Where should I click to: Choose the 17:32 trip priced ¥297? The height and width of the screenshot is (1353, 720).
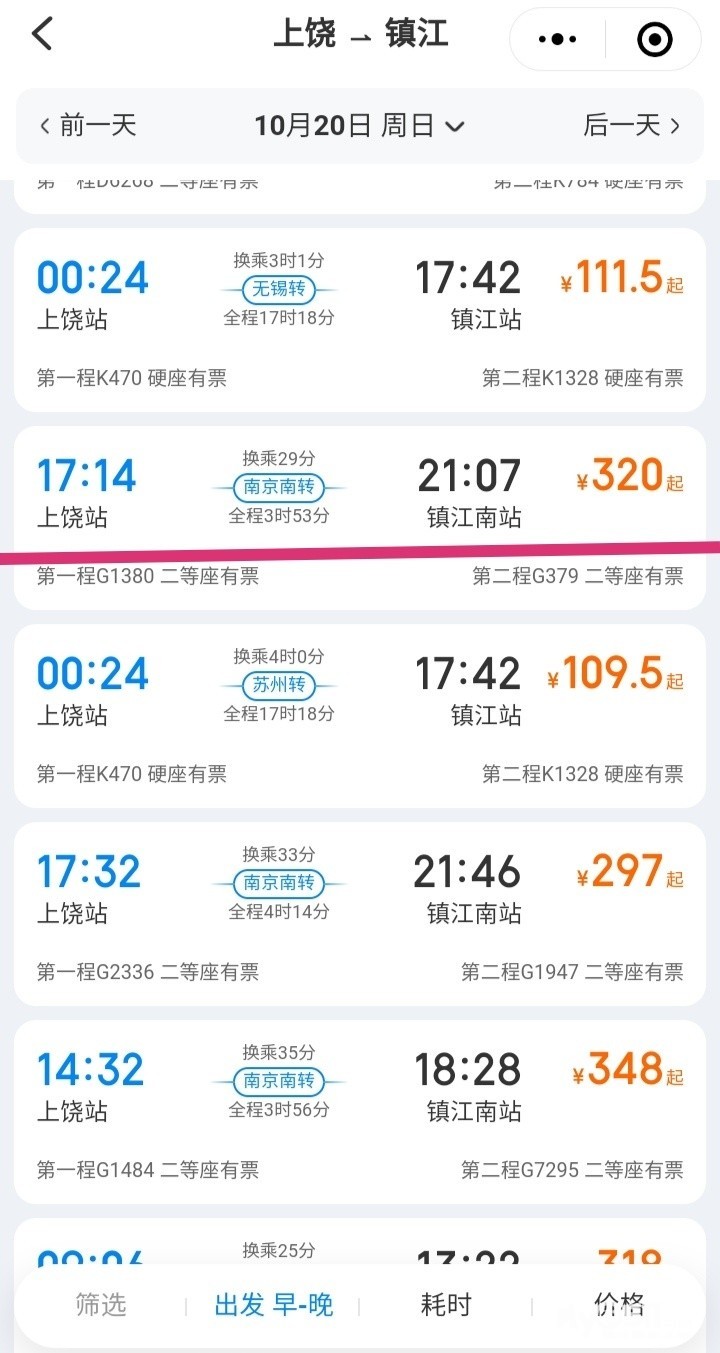pyautogui.click(x=360, y=913)
